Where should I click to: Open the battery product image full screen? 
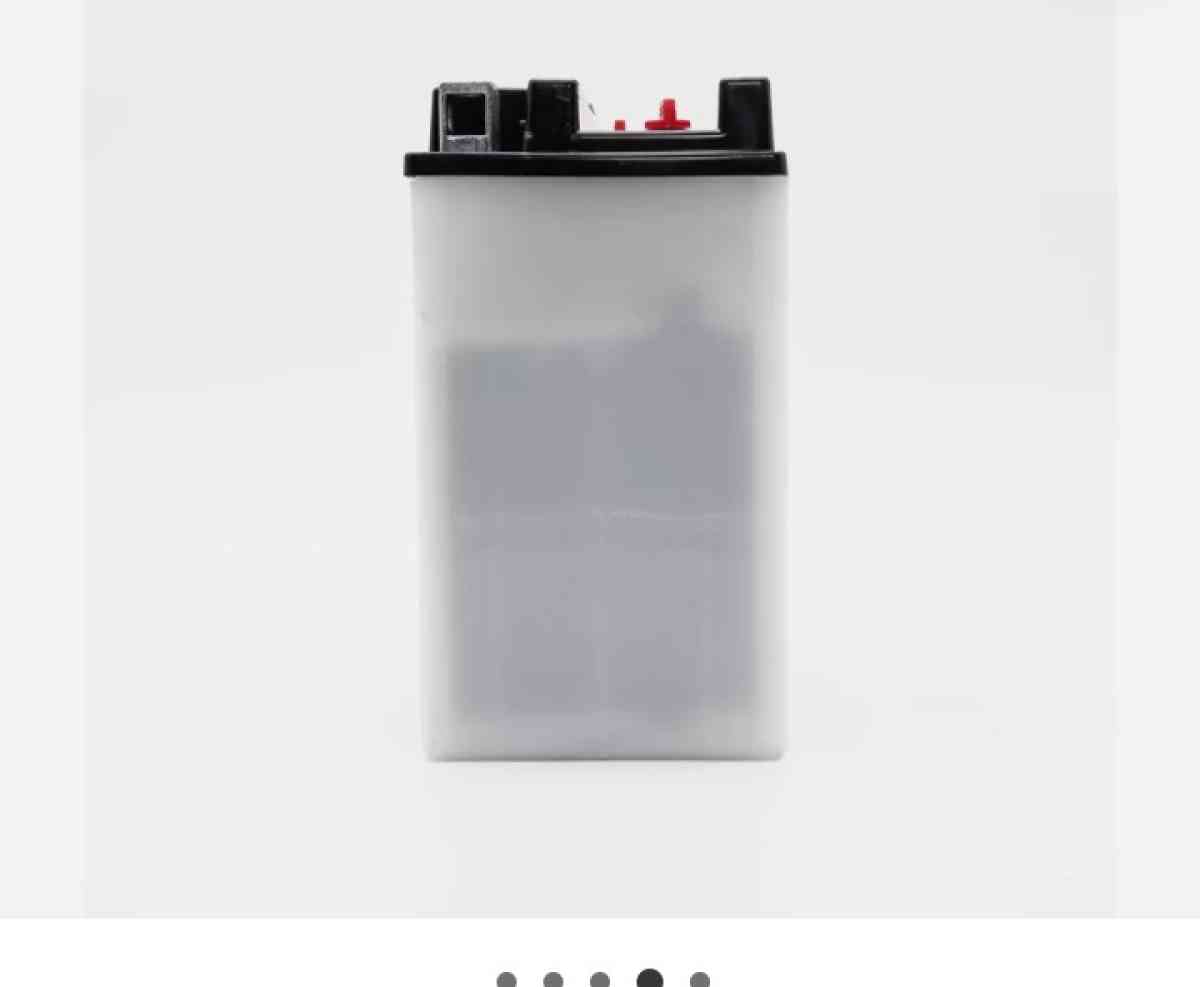[598, 440]
